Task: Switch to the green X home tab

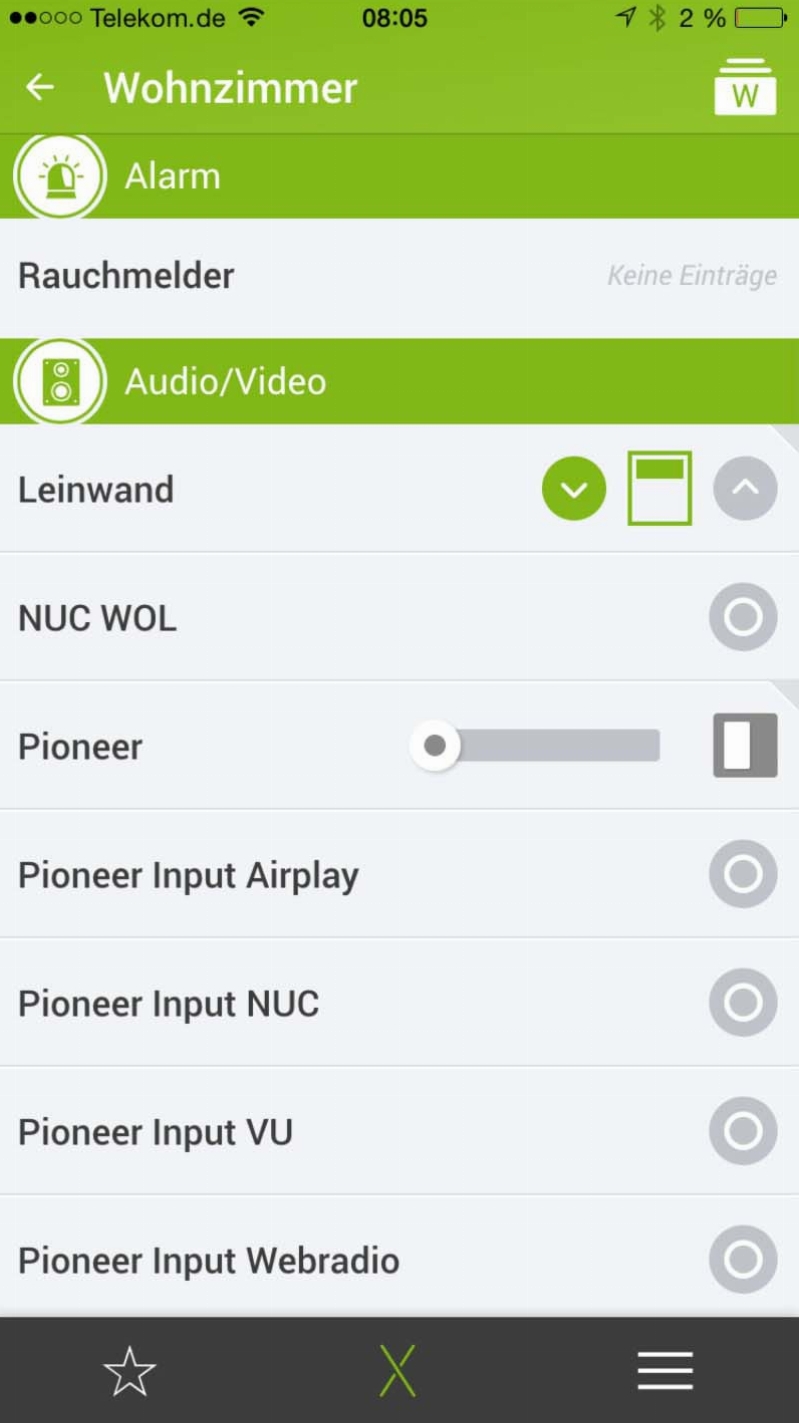Action: click(398, 1371)
